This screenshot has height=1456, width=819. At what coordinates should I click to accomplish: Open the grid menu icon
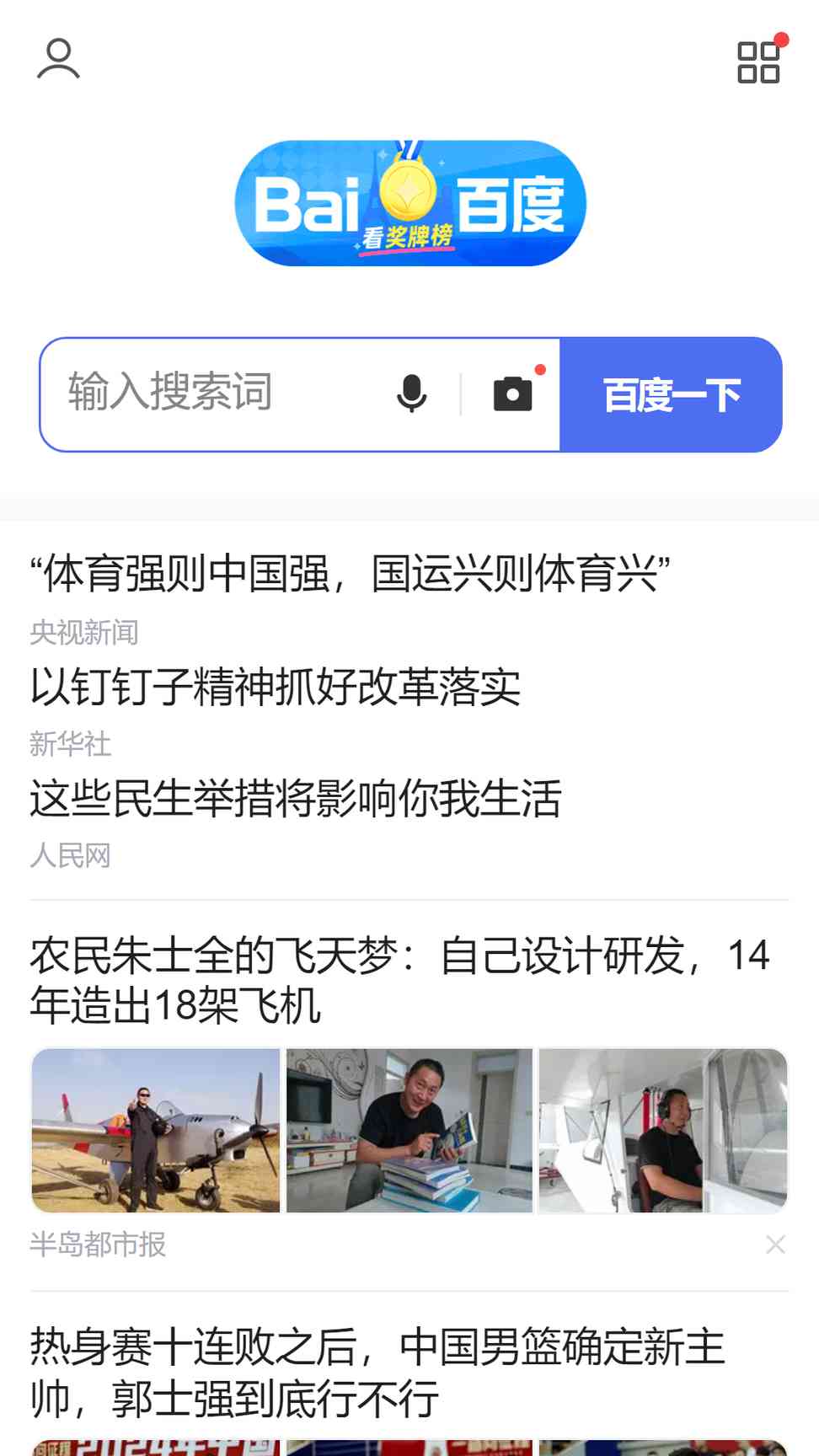point(758,62)
